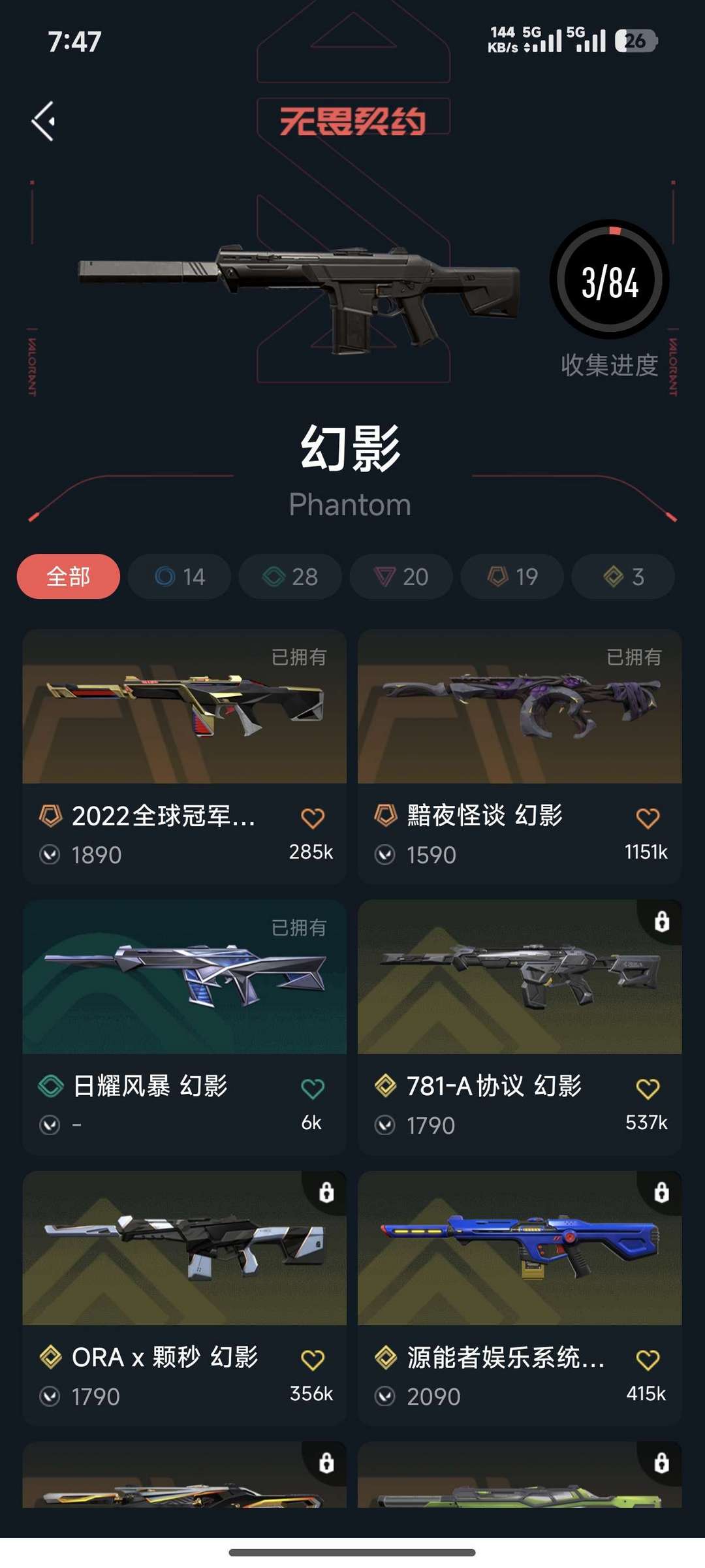The image size is (705, 1568).
Task: Filter by the tier chip showing 19
Action: pos(512,577)
